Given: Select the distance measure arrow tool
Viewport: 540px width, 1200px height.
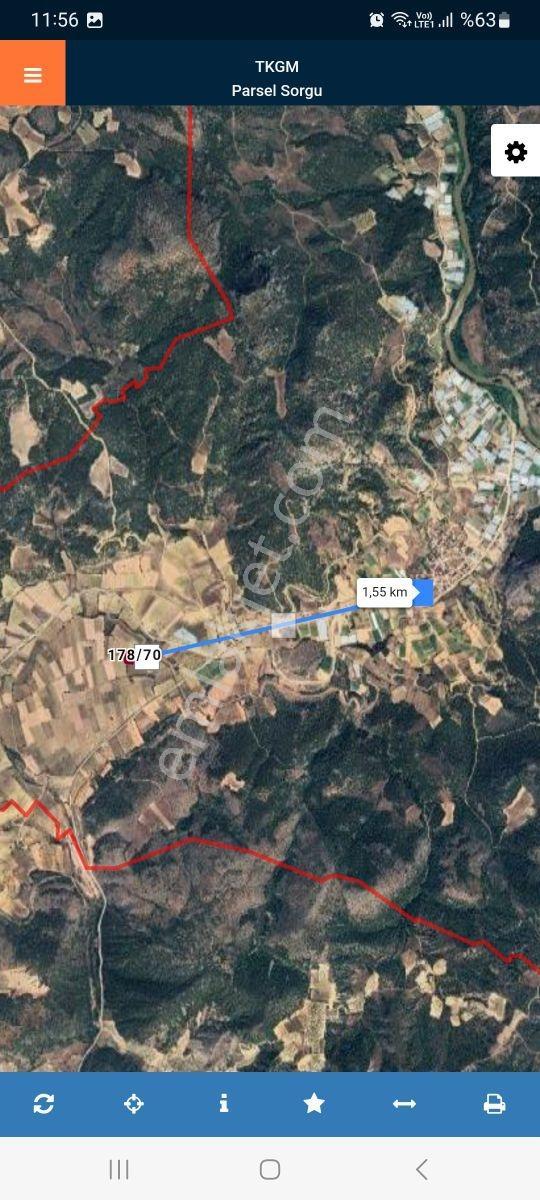Looking at the screenshot, I should 404,1103.
